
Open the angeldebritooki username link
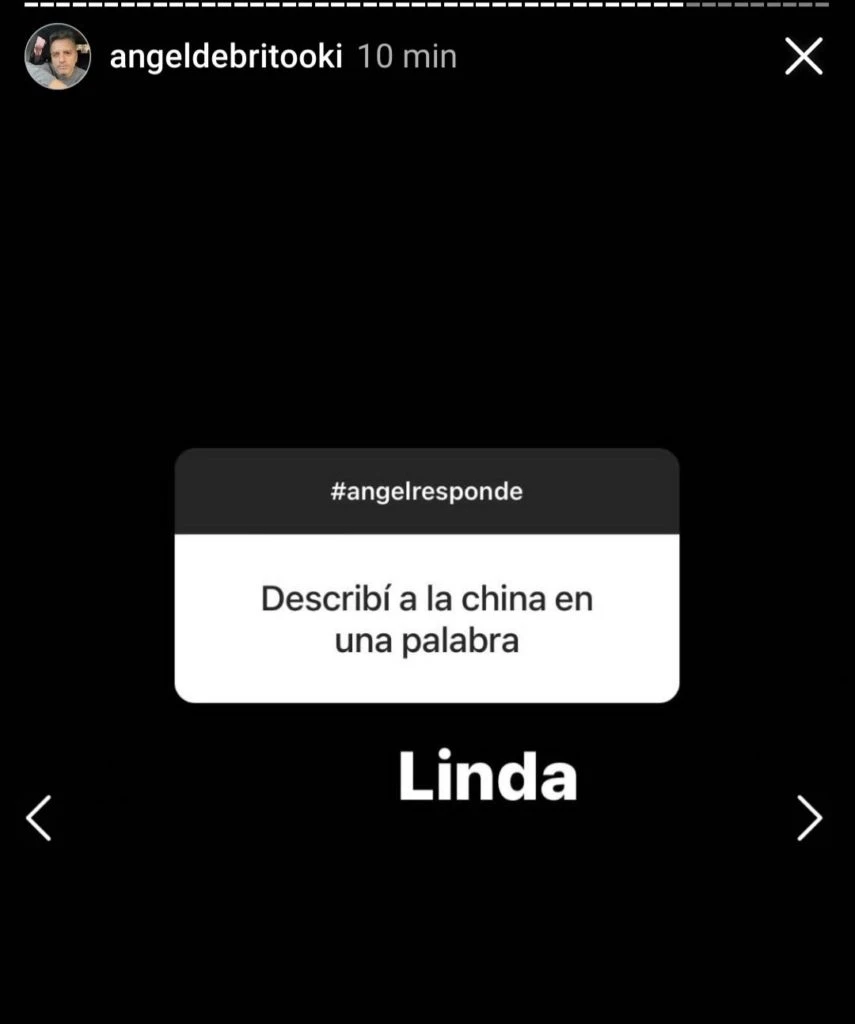(226, 57)
